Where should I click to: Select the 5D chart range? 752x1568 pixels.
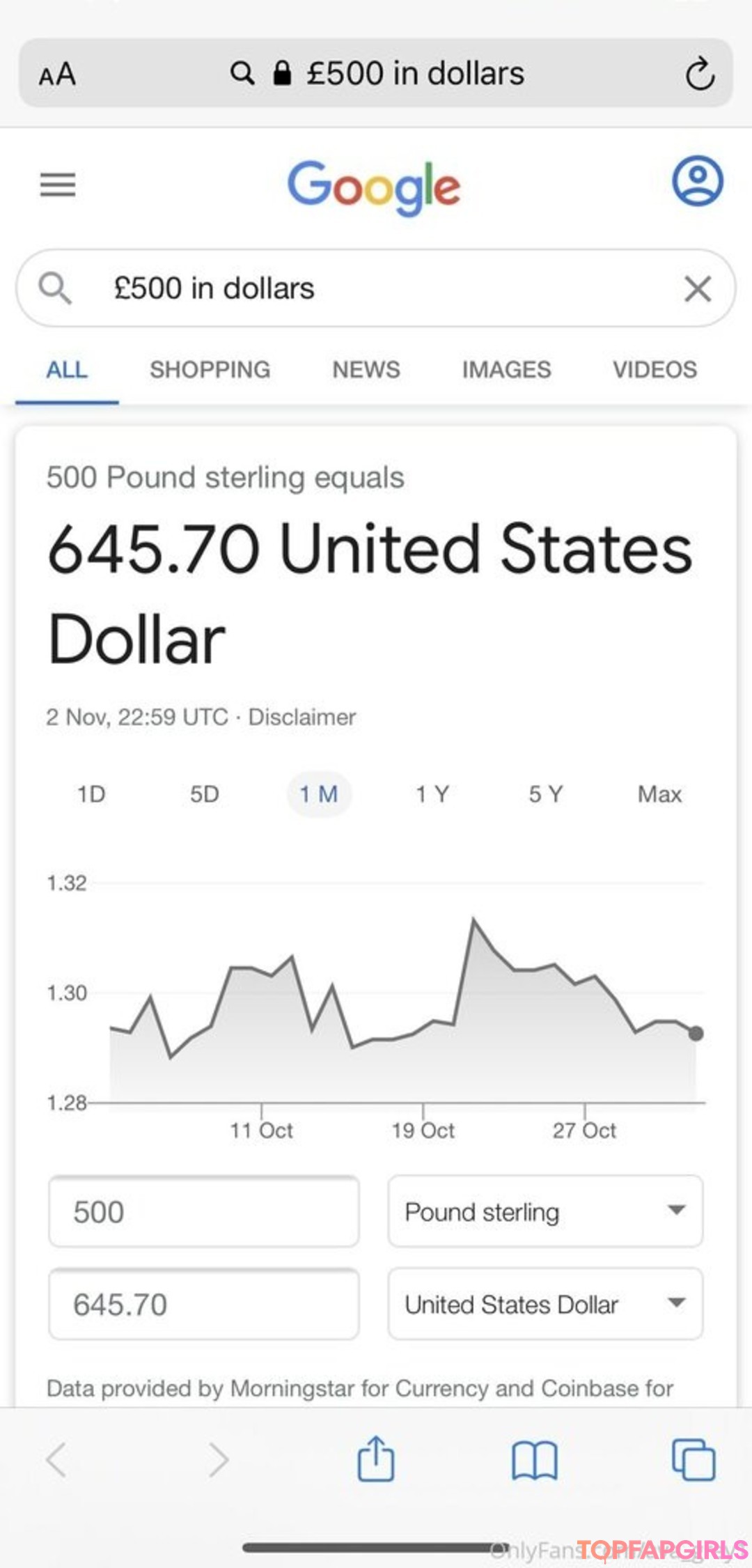point(205,794)
